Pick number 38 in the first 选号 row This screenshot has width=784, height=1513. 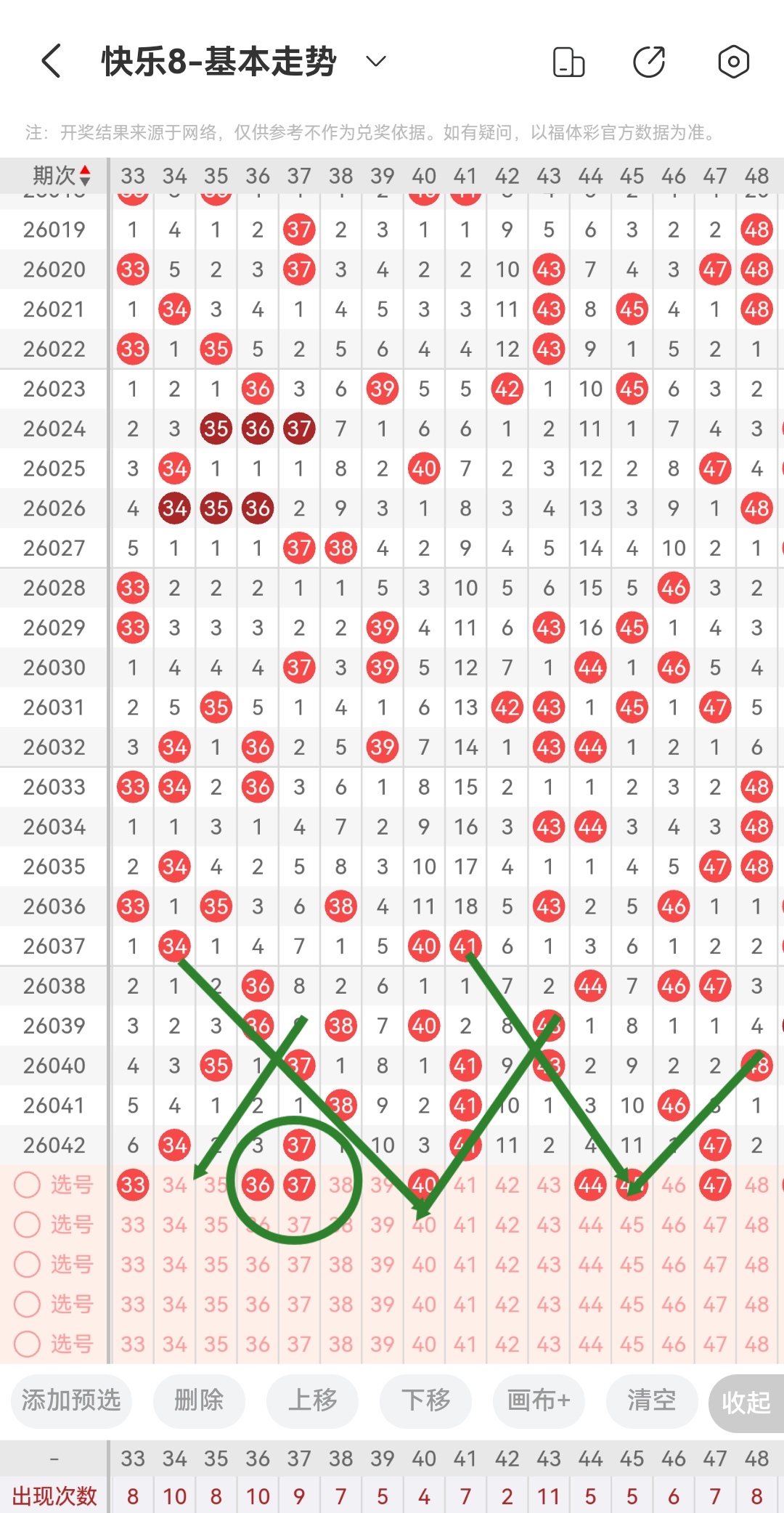[x=340, y=1185]
